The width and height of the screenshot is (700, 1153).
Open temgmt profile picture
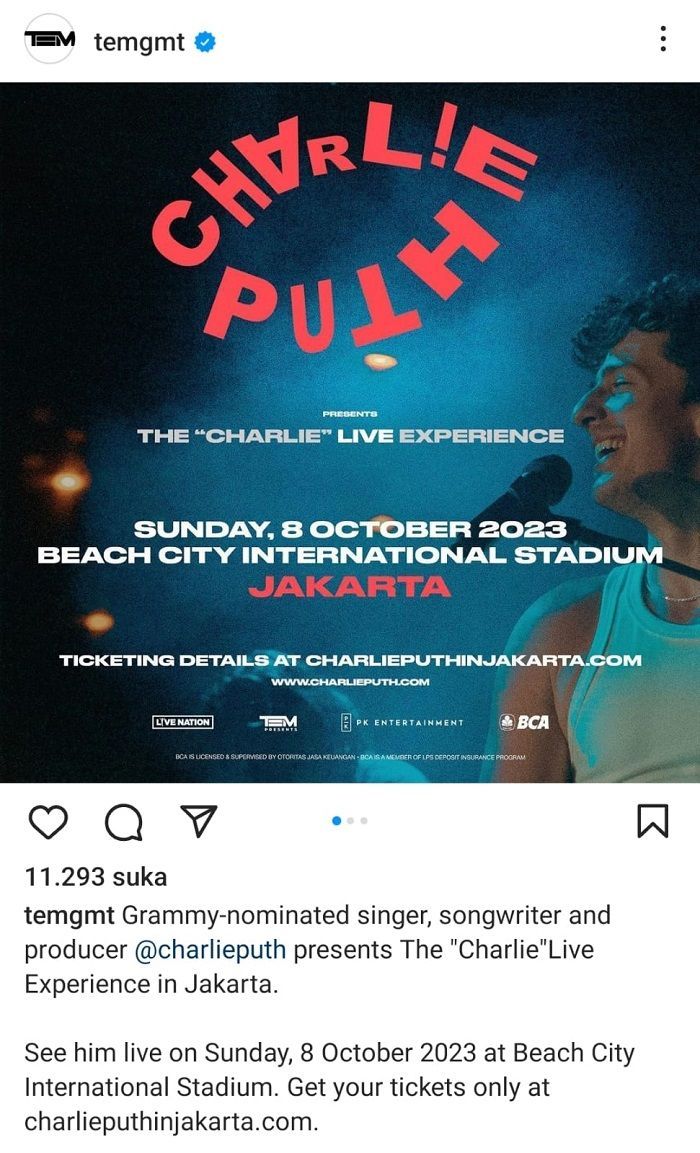click(x=48, y=40)
